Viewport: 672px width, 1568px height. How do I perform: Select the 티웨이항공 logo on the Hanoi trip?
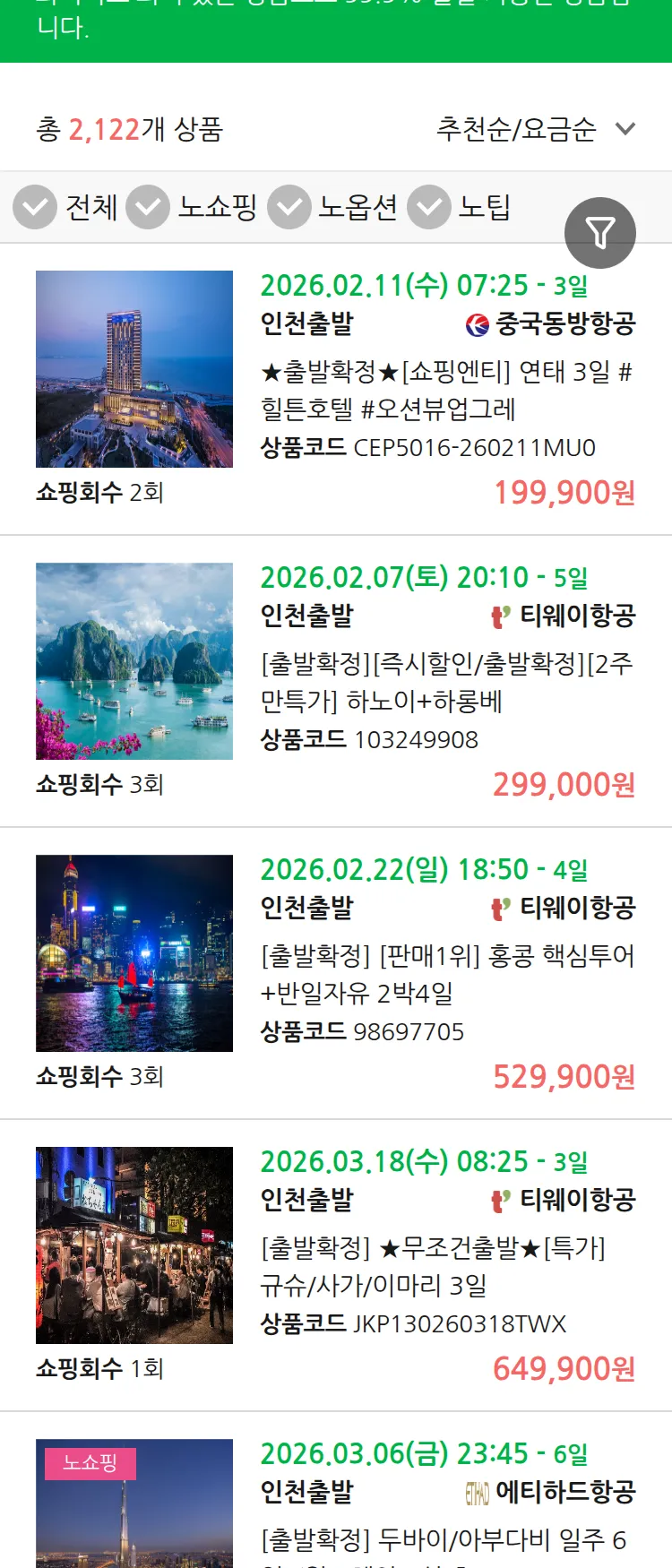click(x=499, y=616)
